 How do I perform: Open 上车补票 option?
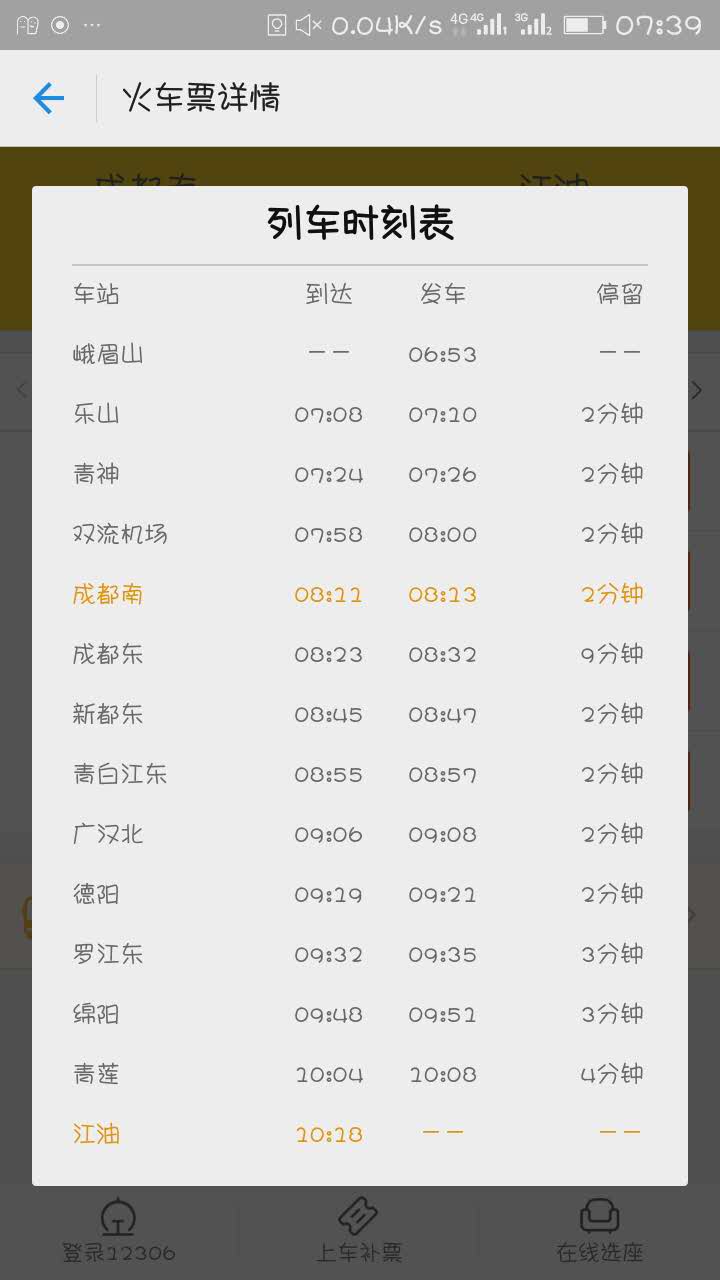359,1231
